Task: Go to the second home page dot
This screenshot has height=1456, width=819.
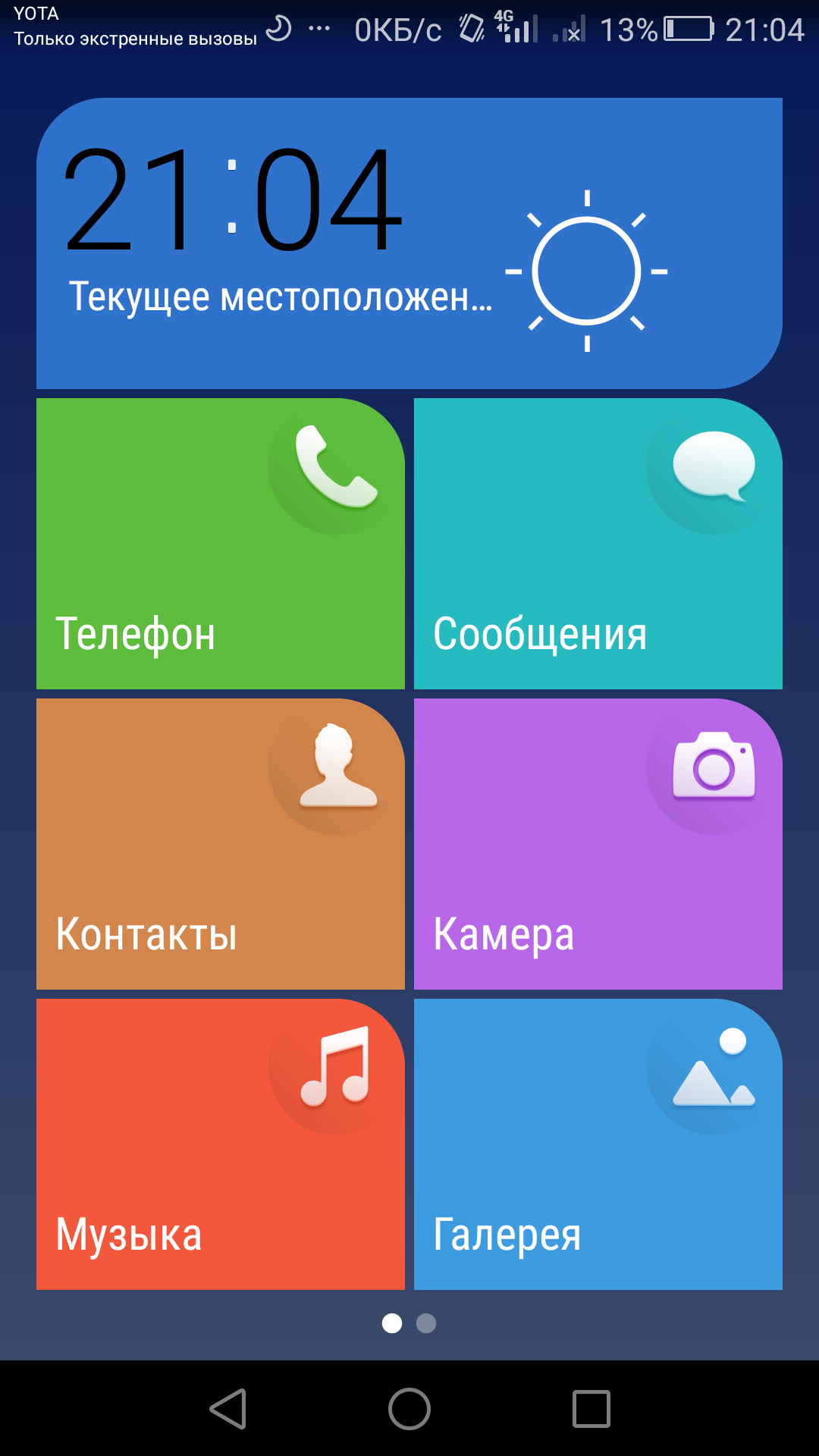Action: point(426,1323)
